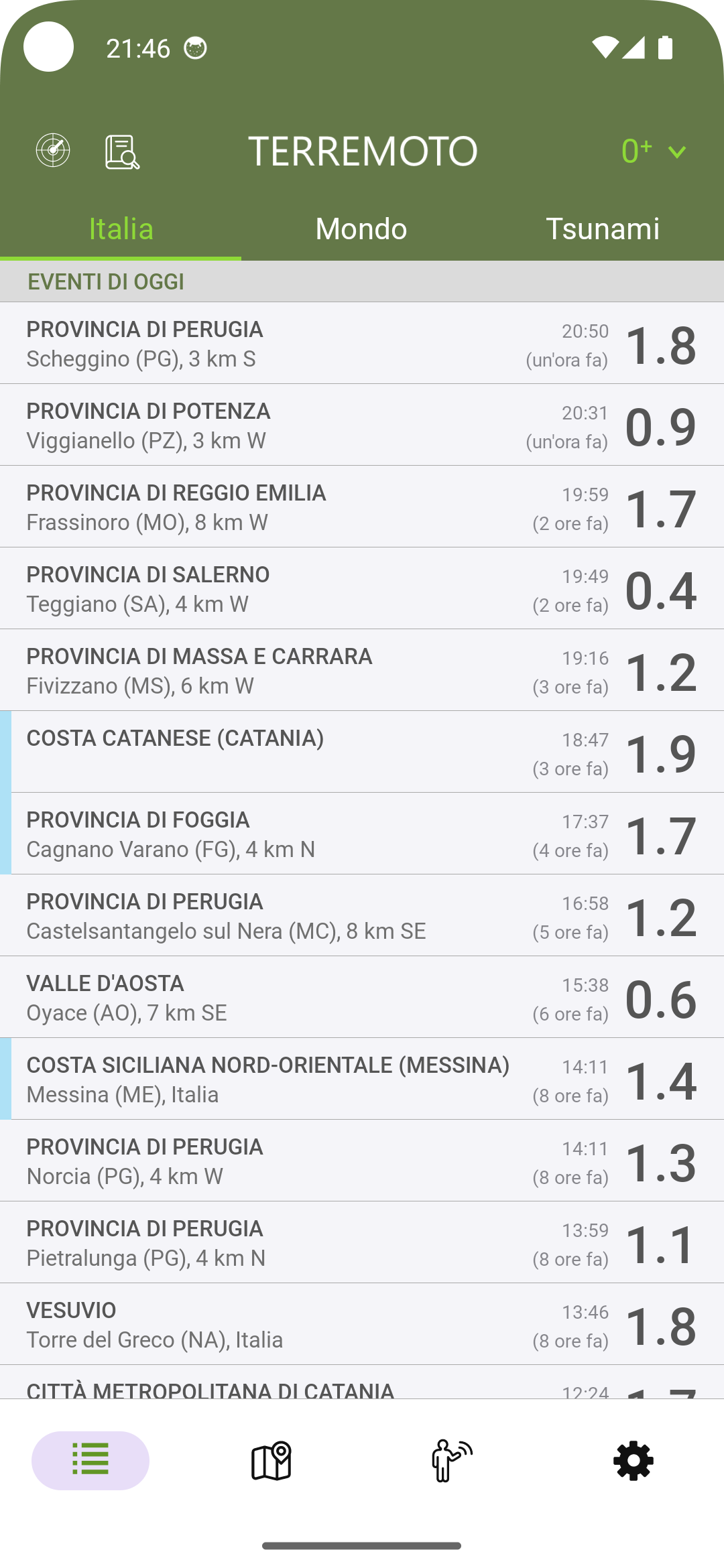
Task: Switch to the Mondo tab
Action: (x=361, y=229)
